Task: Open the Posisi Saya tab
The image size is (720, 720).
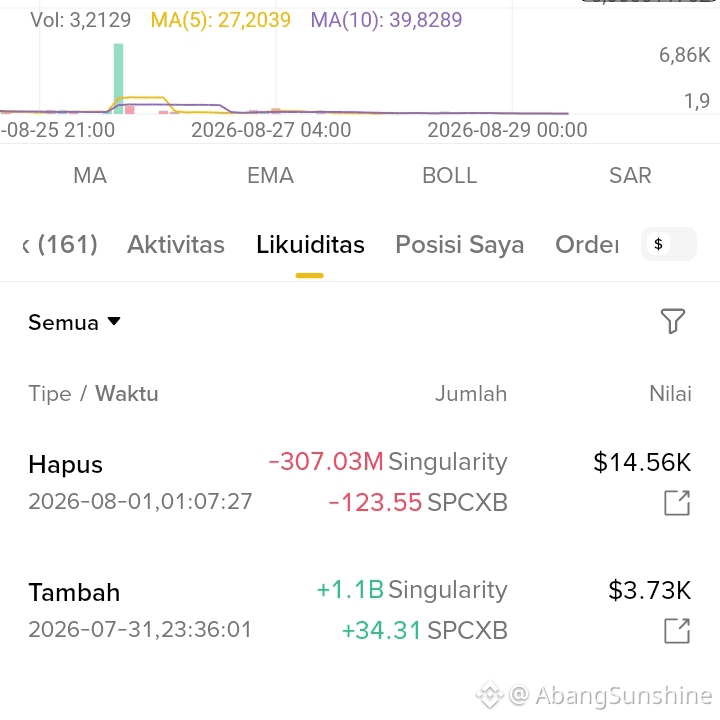Action: tap(460, 244)
